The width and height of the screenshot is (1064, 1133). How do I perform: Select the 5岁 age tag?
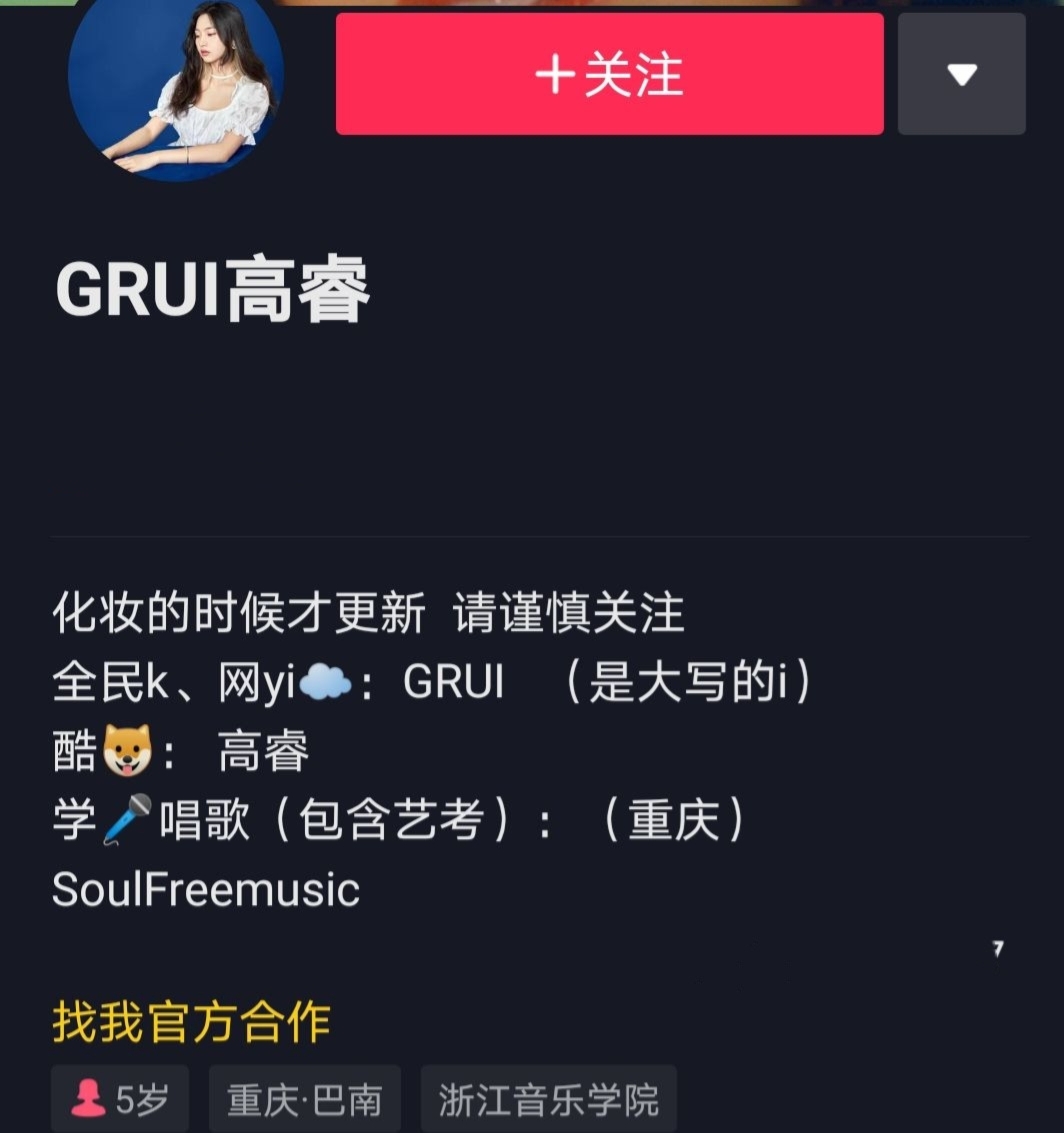[120, 1098]
